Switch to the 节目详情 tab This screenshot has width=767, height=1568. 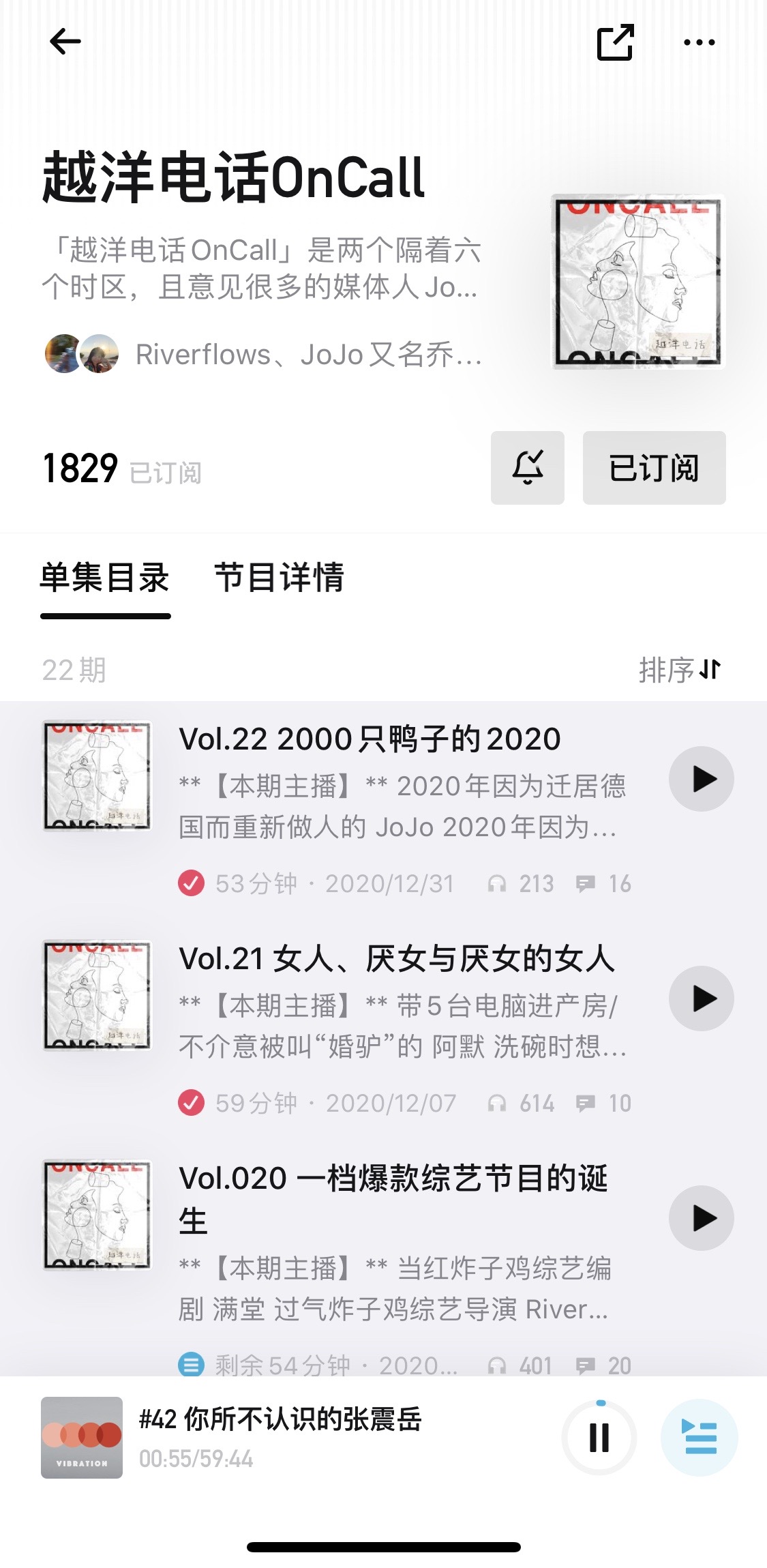279,578
